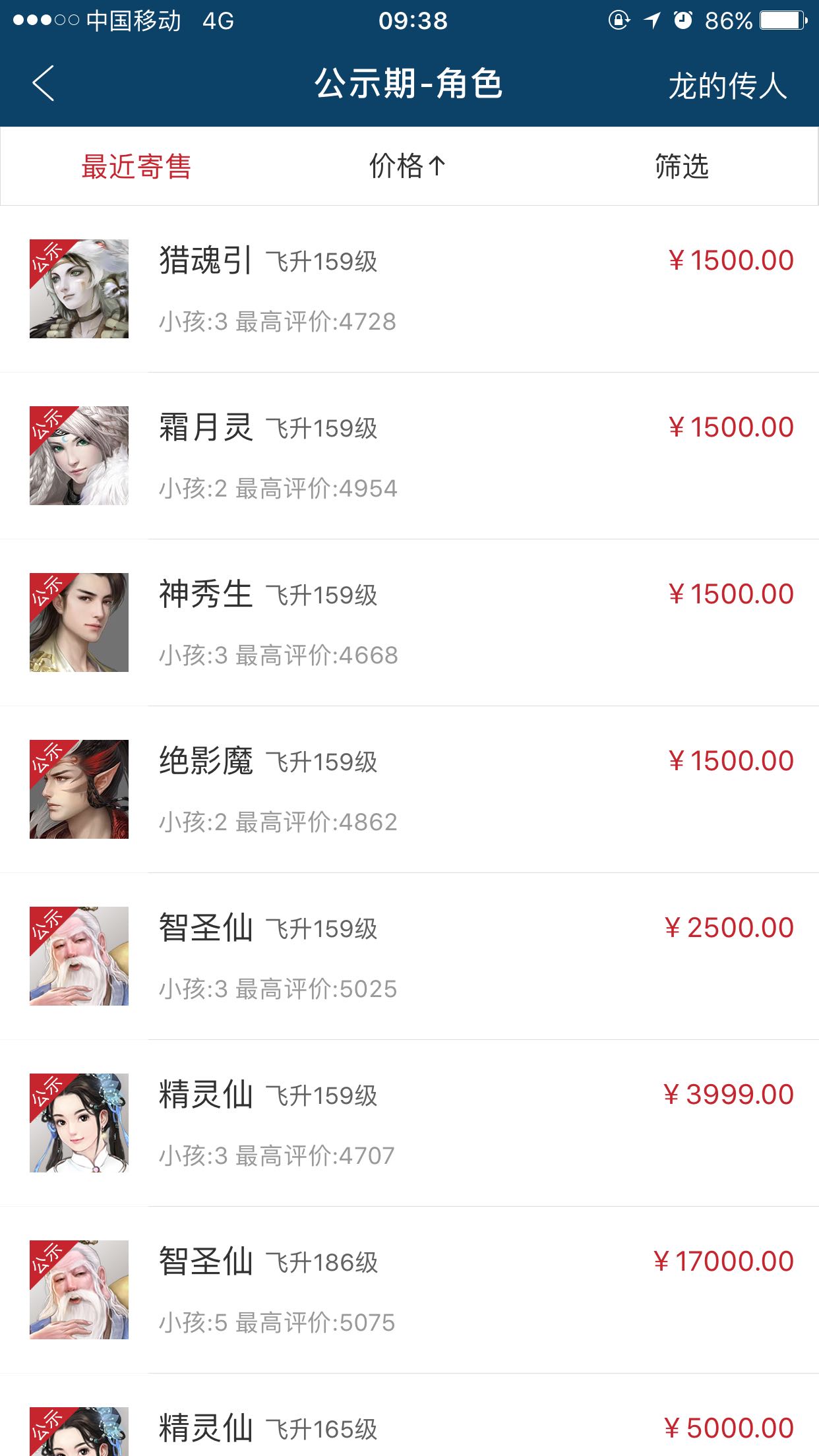Sort listings by 价格
This screenshot has height=1456, width=819.
tap(408, 166)
